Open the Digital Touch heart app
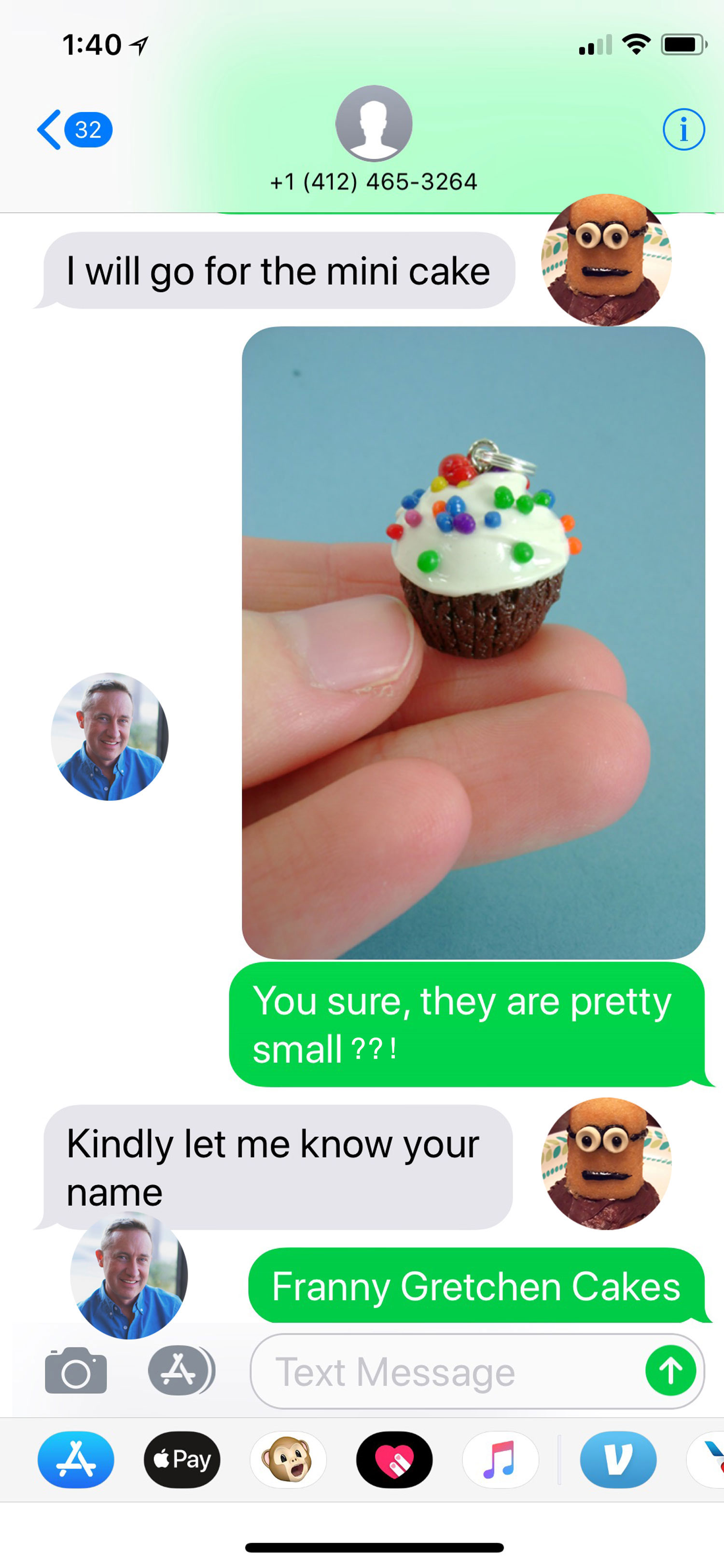The image size is (724, 1568). tap(394, 1460)
